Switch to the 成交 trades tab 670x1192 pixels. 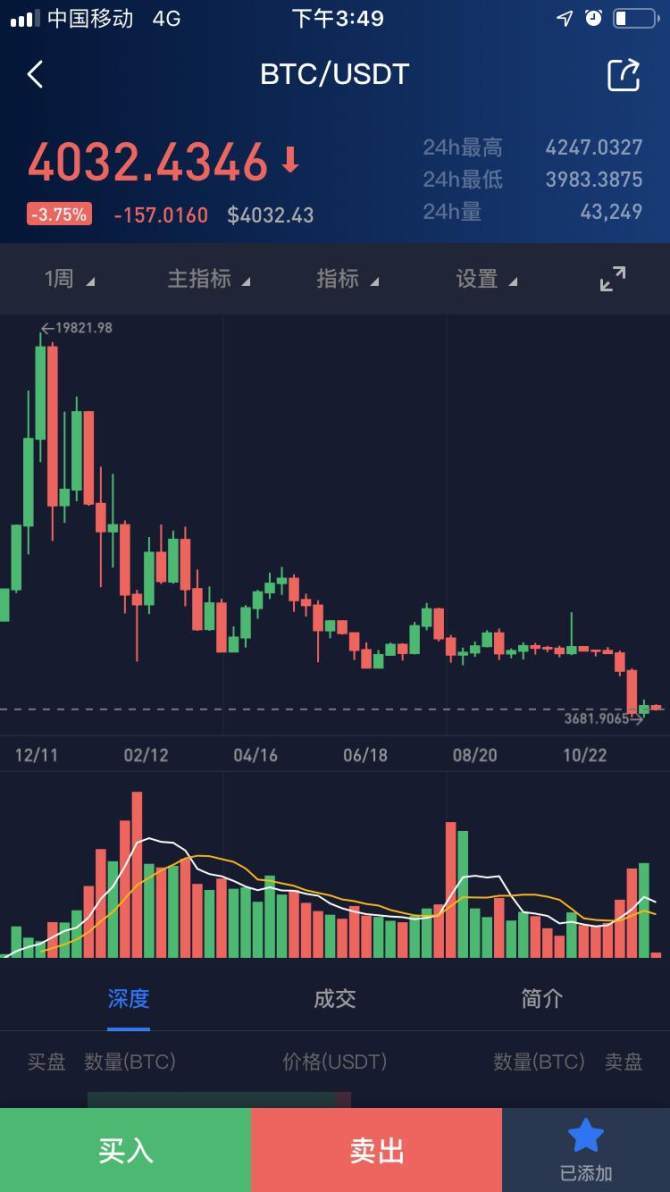(x=335, y=999)
